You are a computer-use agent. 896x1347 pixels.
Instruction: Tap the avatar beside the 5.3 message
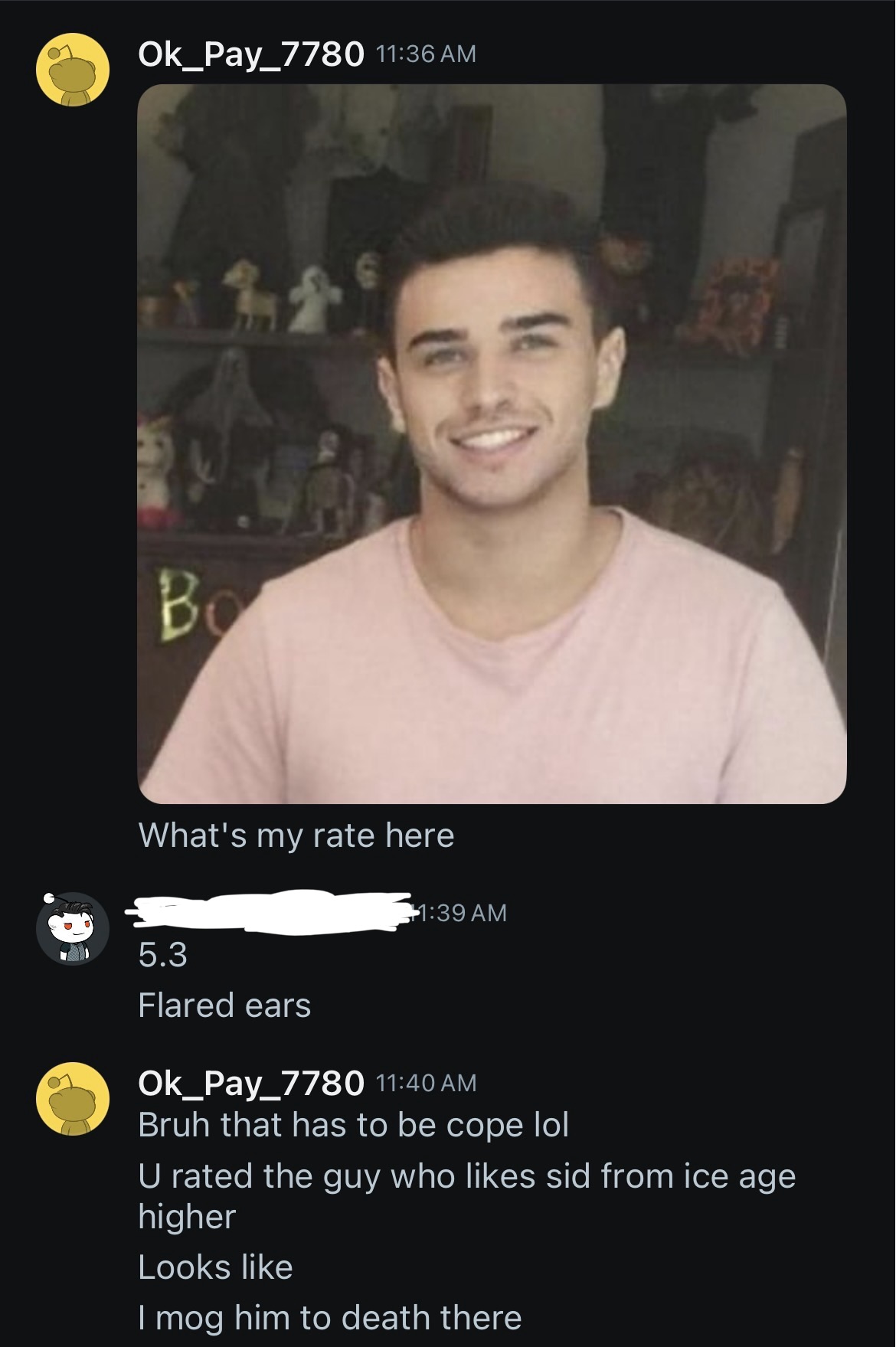click(x=73, y=927)
